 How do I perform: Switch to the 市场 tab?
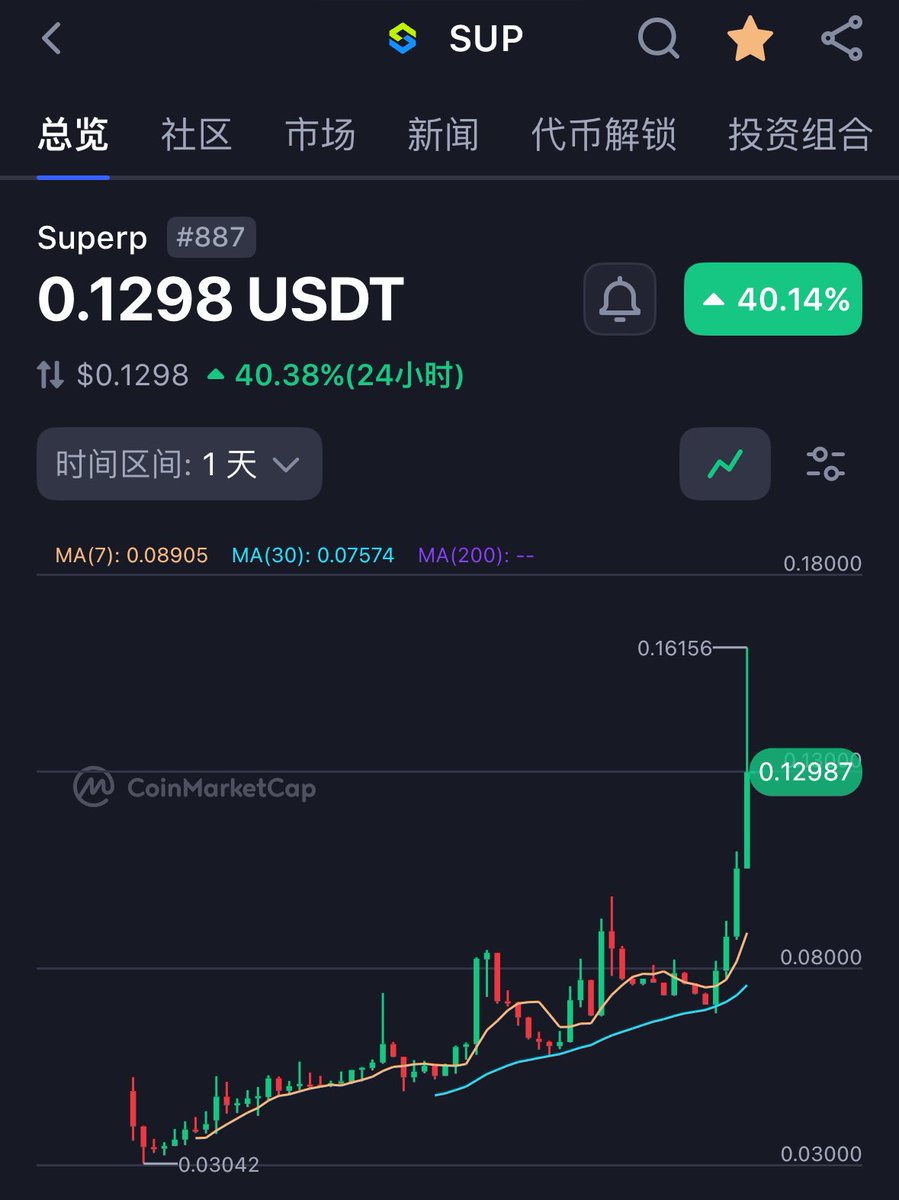point(320,134)
